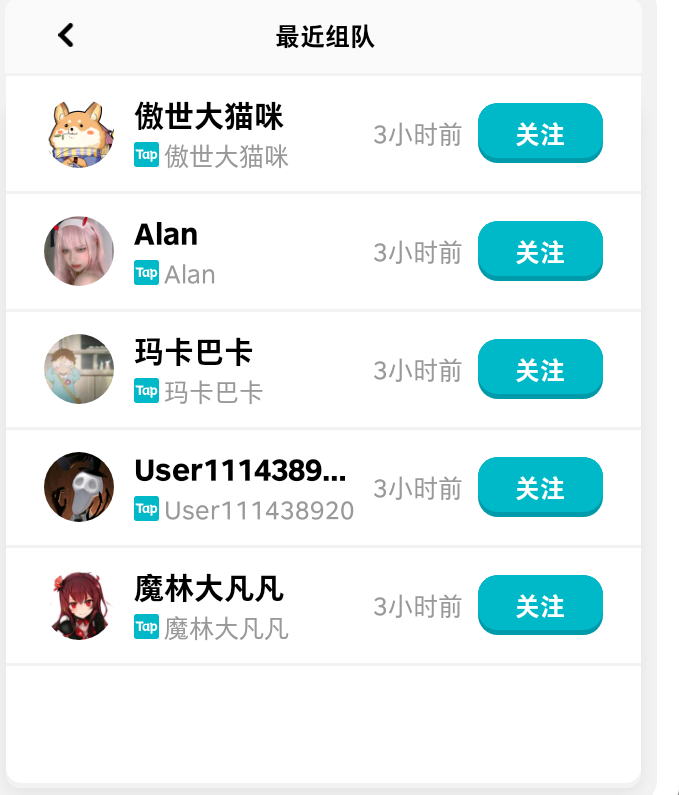The height and width of the screenshot is (795, 679).
Task: Follow user 玛卡巴卡
Action: coord(540,370)
